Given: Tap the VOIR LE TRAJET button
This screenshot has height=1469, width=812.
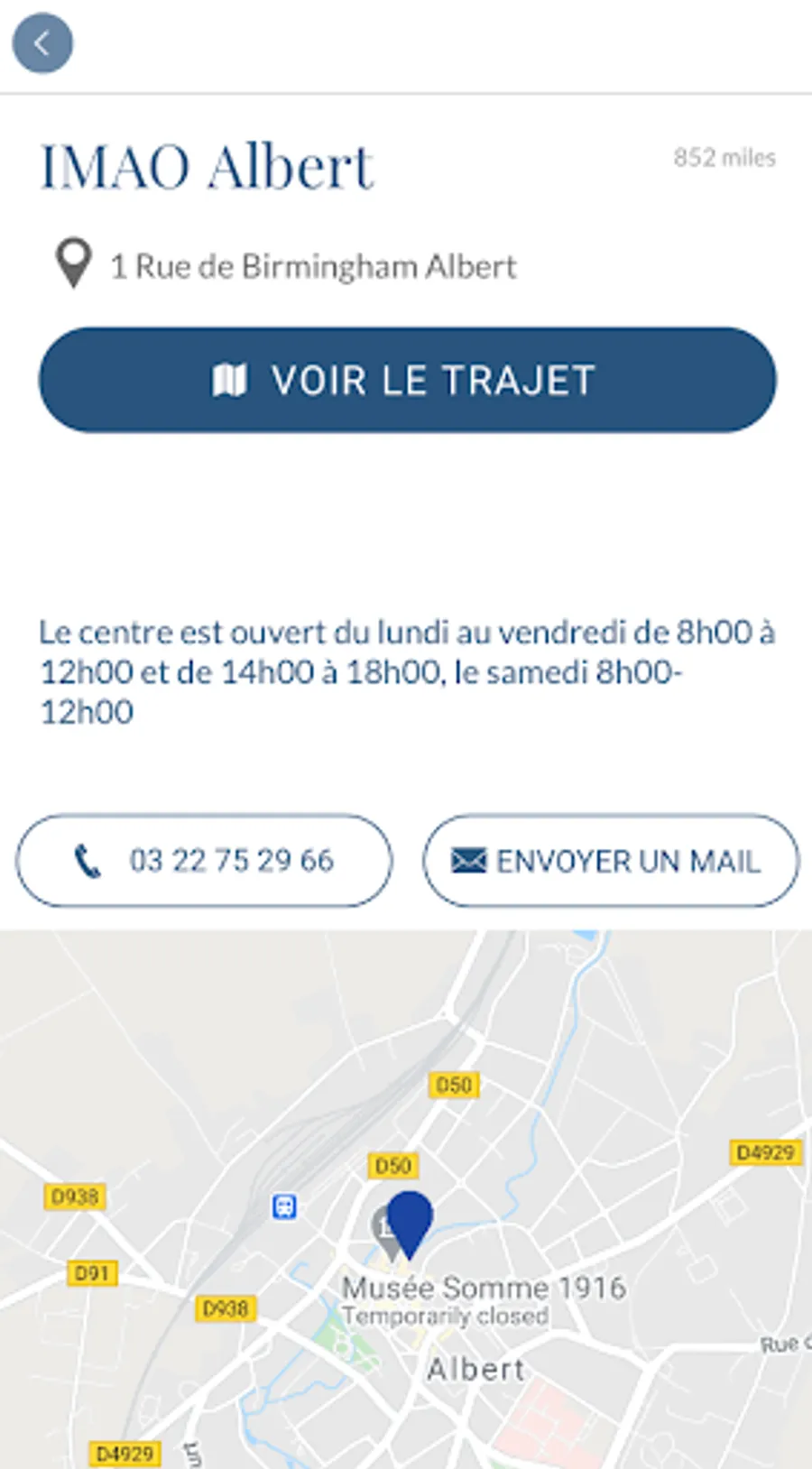Looking at the screenshot, I should 407,380.
